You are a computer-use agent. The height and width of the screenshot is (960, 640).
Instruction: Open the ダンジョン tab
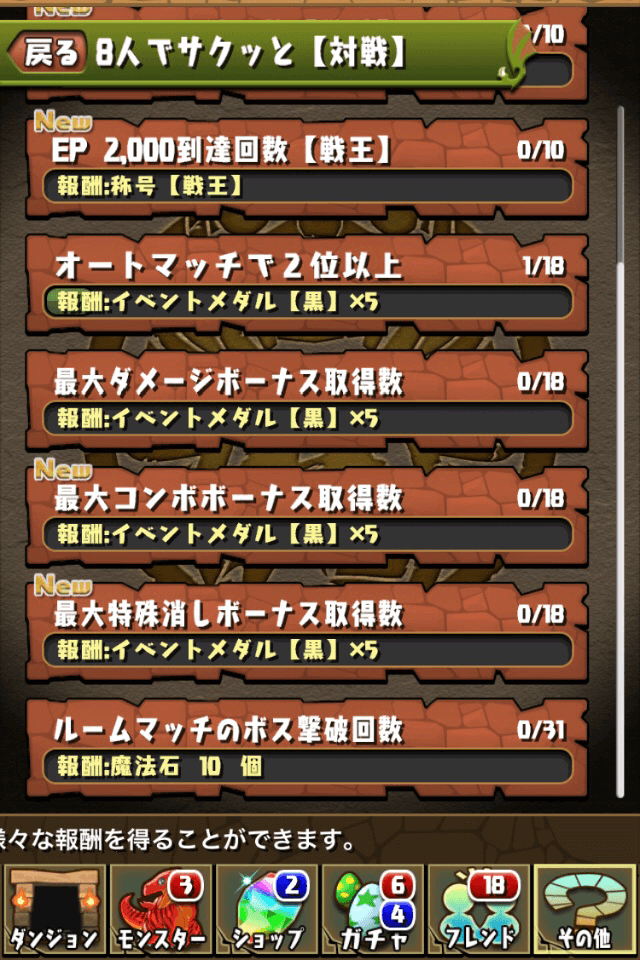click(x=55, y=910)
